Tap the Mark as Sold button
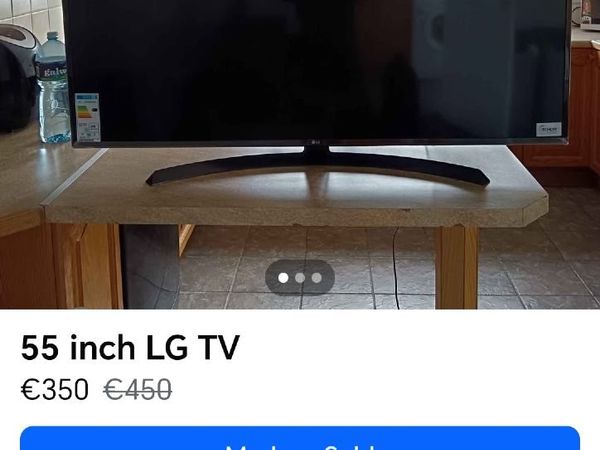This screenshot has height=450, width=600. 300,439
